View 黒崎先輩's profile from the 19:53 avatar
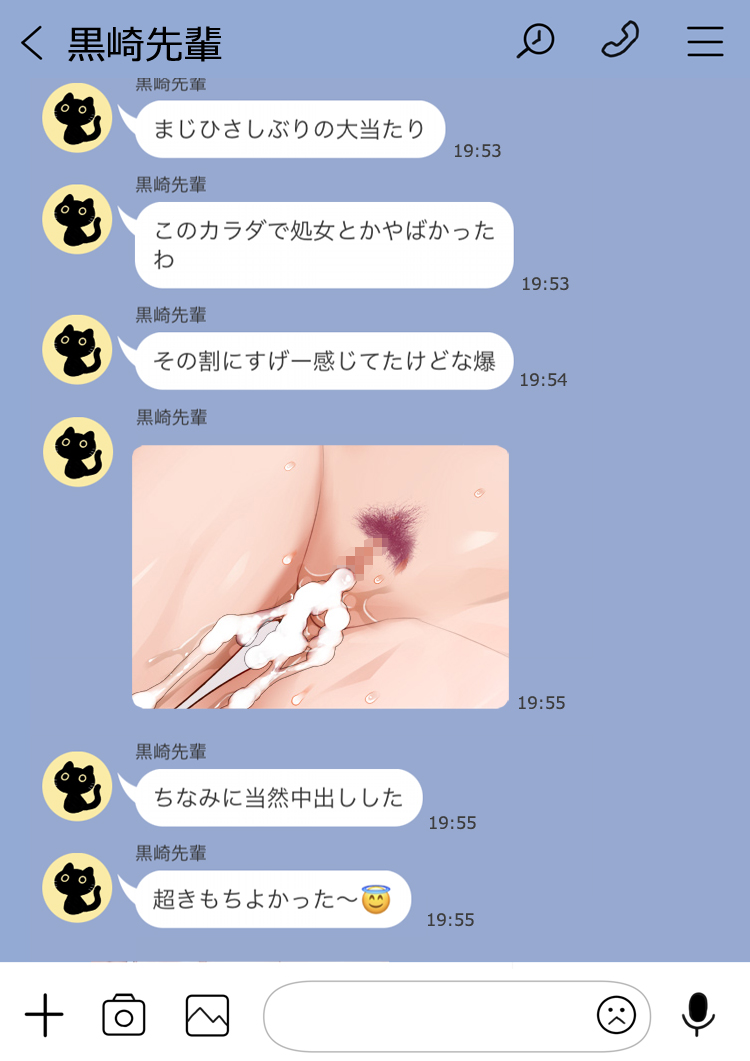This screenshot has height=1061, width=750. click(x=77, y=118)
